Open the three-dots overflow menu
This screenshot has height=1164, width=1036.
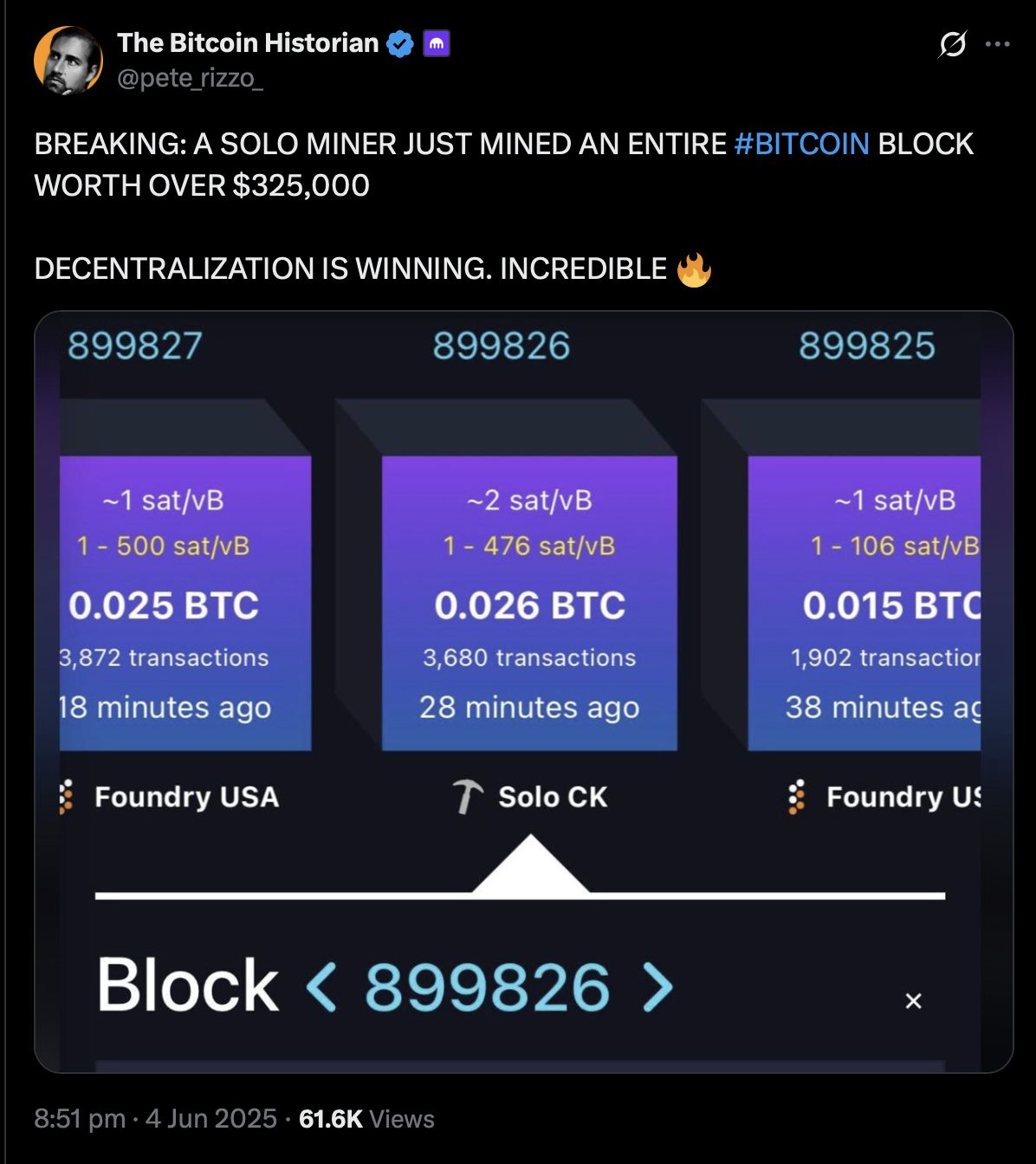(x=998, y=44)
